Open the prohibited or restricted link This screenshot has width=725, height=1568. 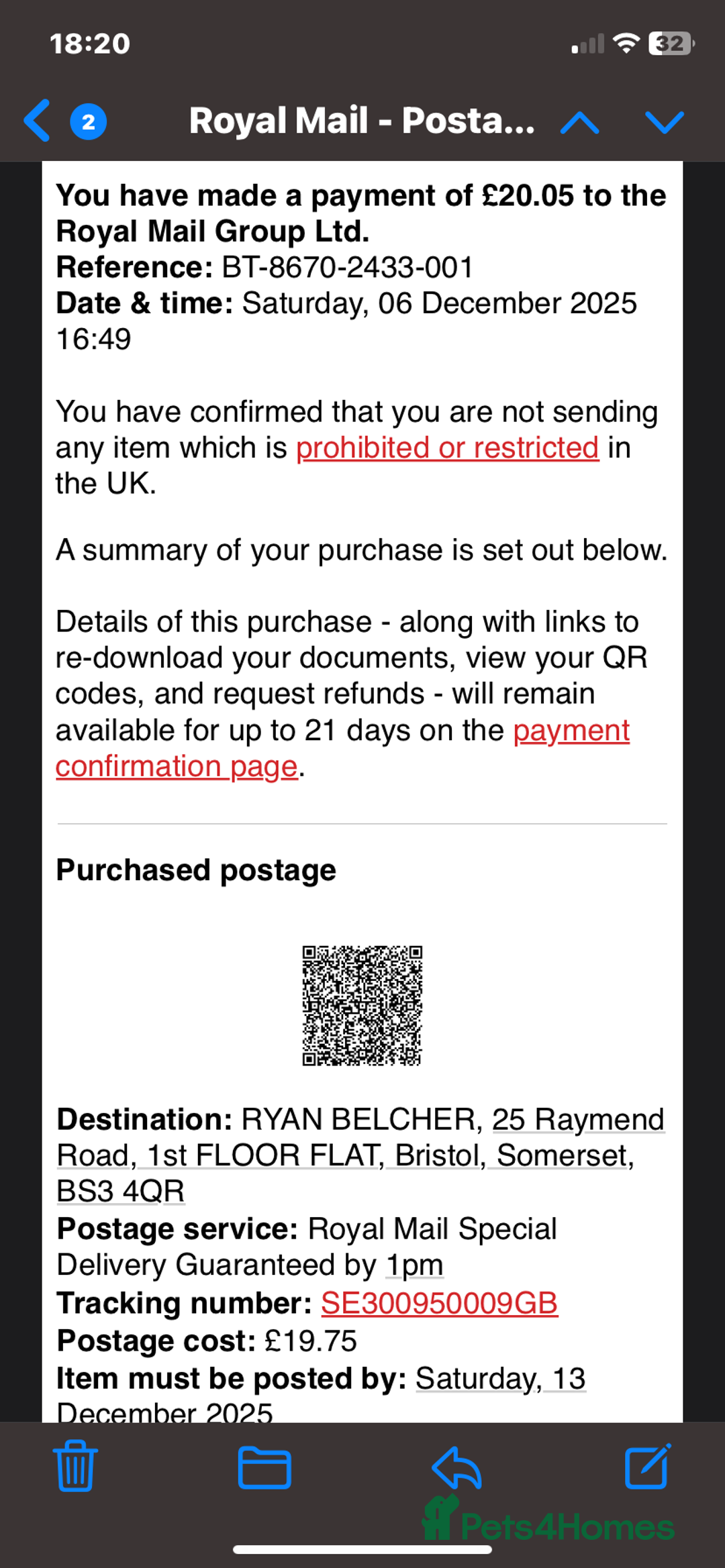[447, 448]
